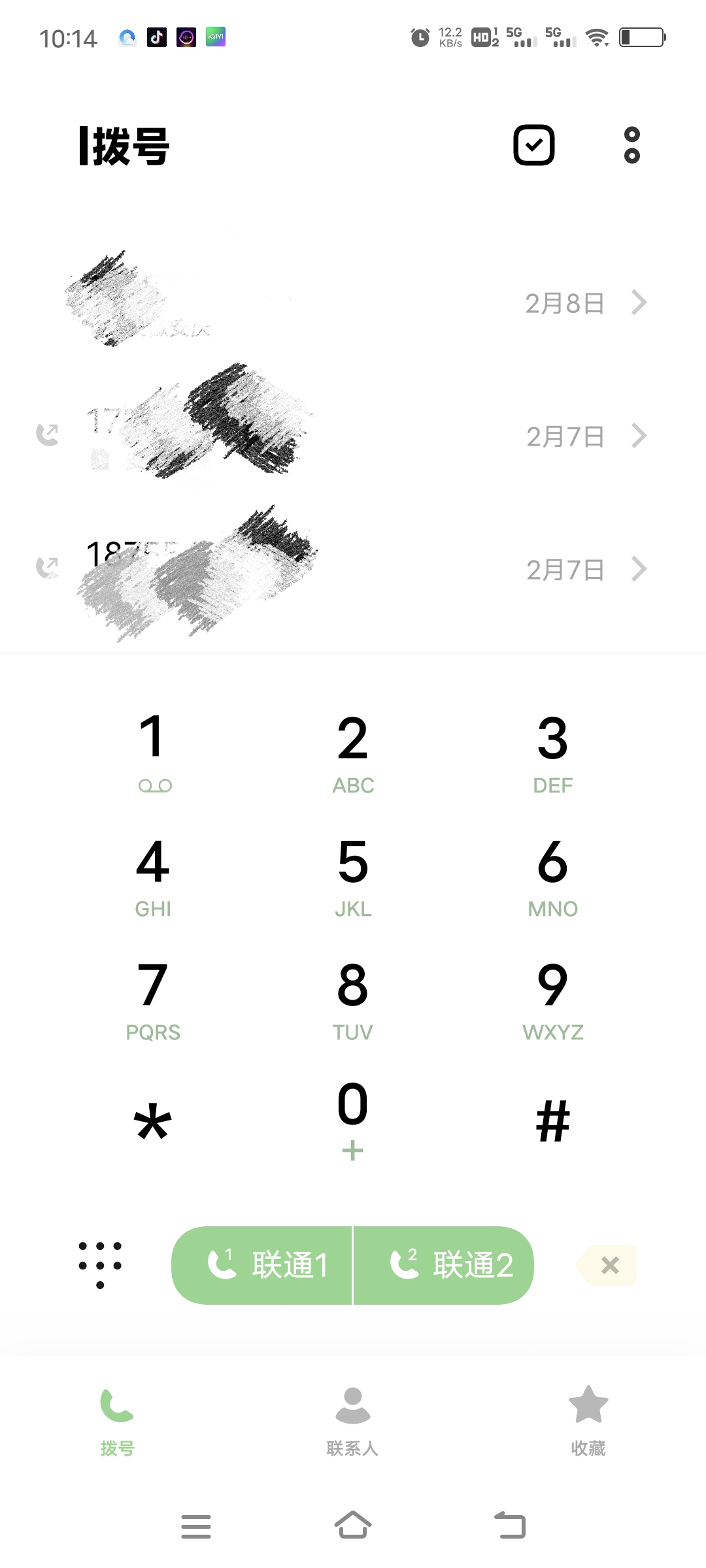Screen dimensions: 706x1568
Task: Call using 联通2 SIM
Action: pos(444,1265)
